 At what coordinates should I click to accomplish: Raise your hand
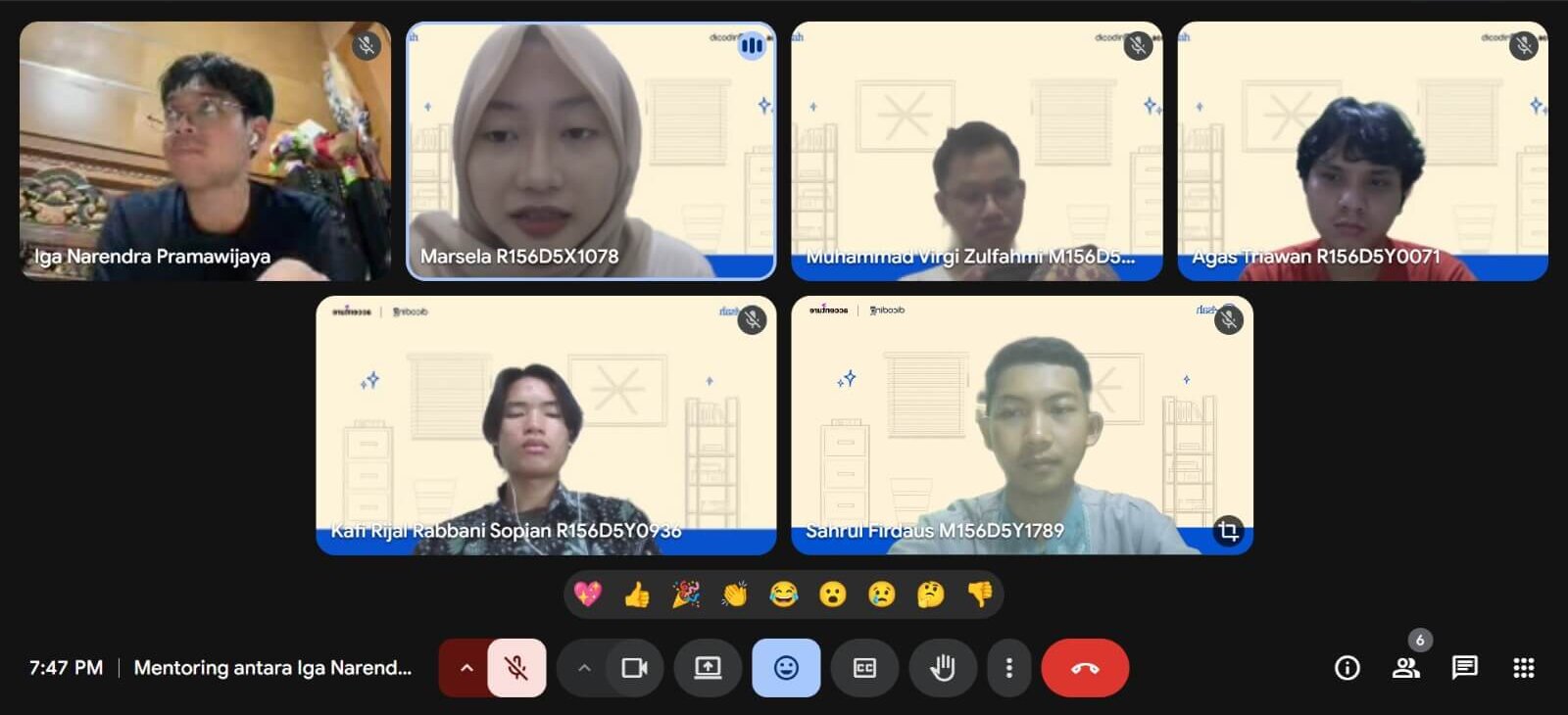(x=943, y=668)
